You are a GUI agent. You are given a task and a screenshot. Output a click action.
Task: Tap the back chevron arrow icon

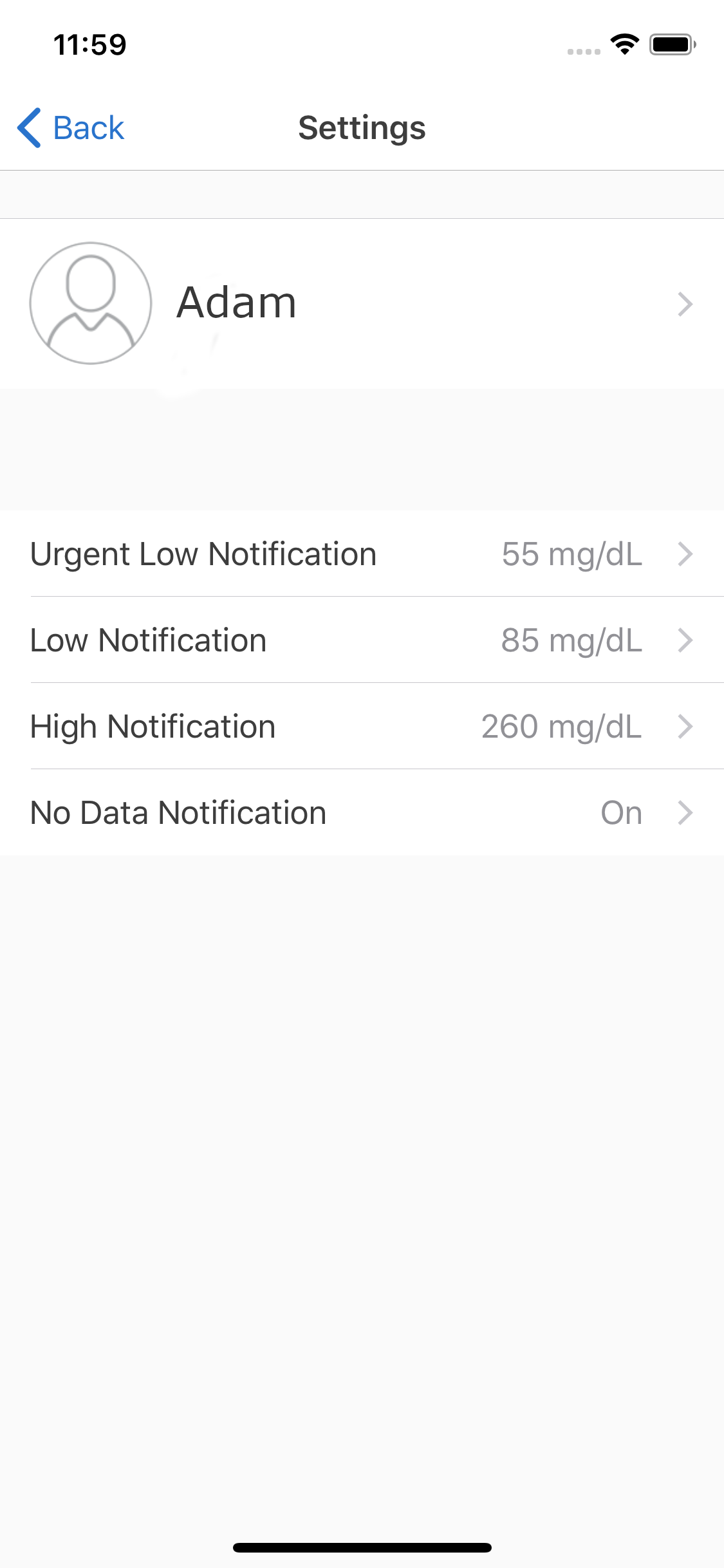tap(28, 127)
